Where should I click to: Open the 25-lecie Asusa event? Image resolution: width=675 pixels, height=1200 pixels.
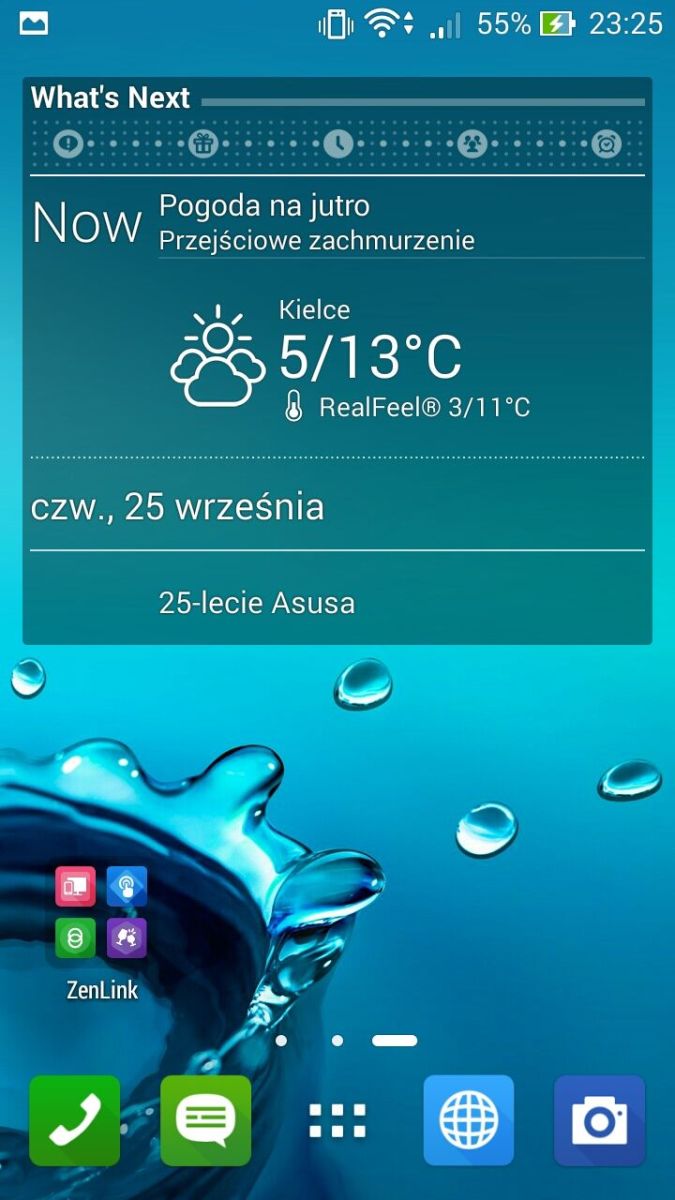256,603
